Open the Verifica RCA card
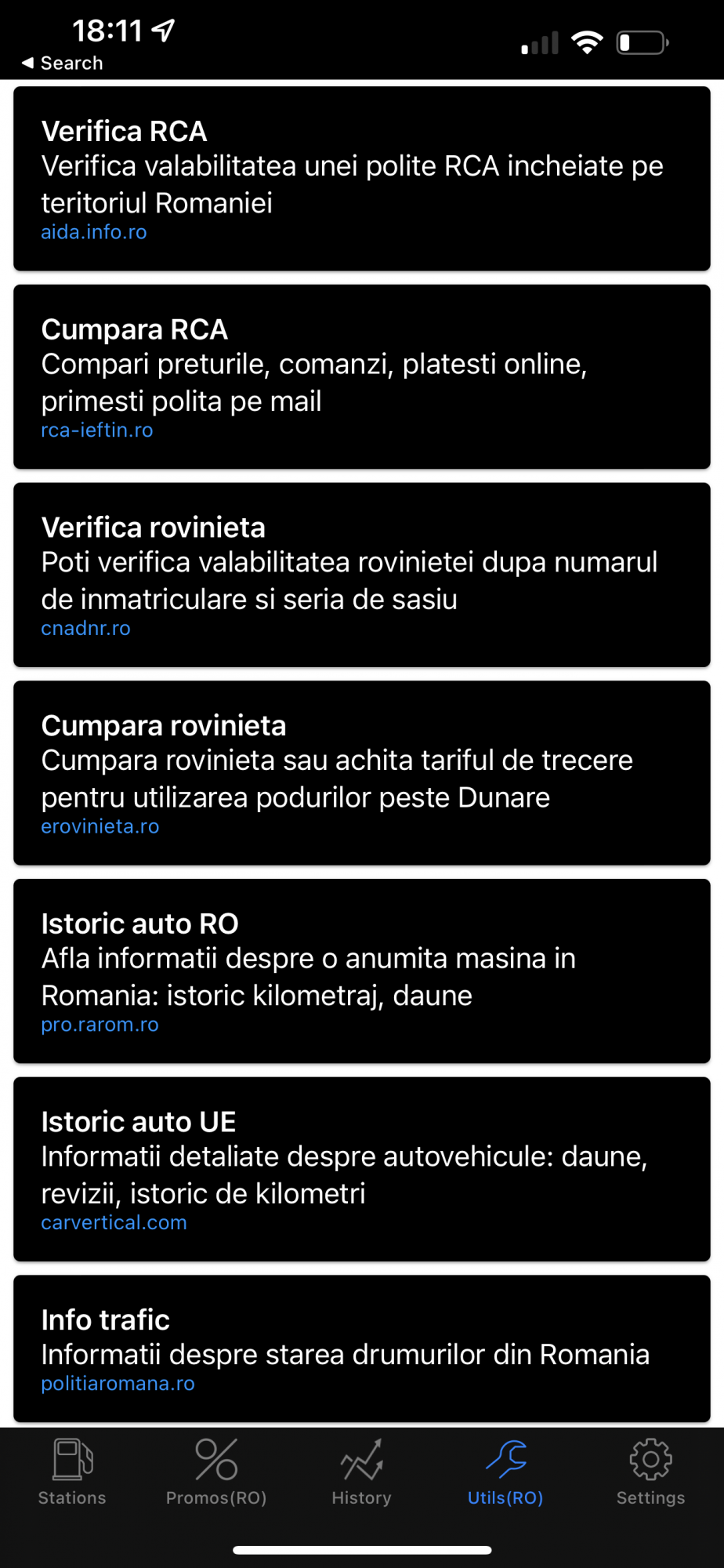724x1568 pixels. click(x=361, y=179)
